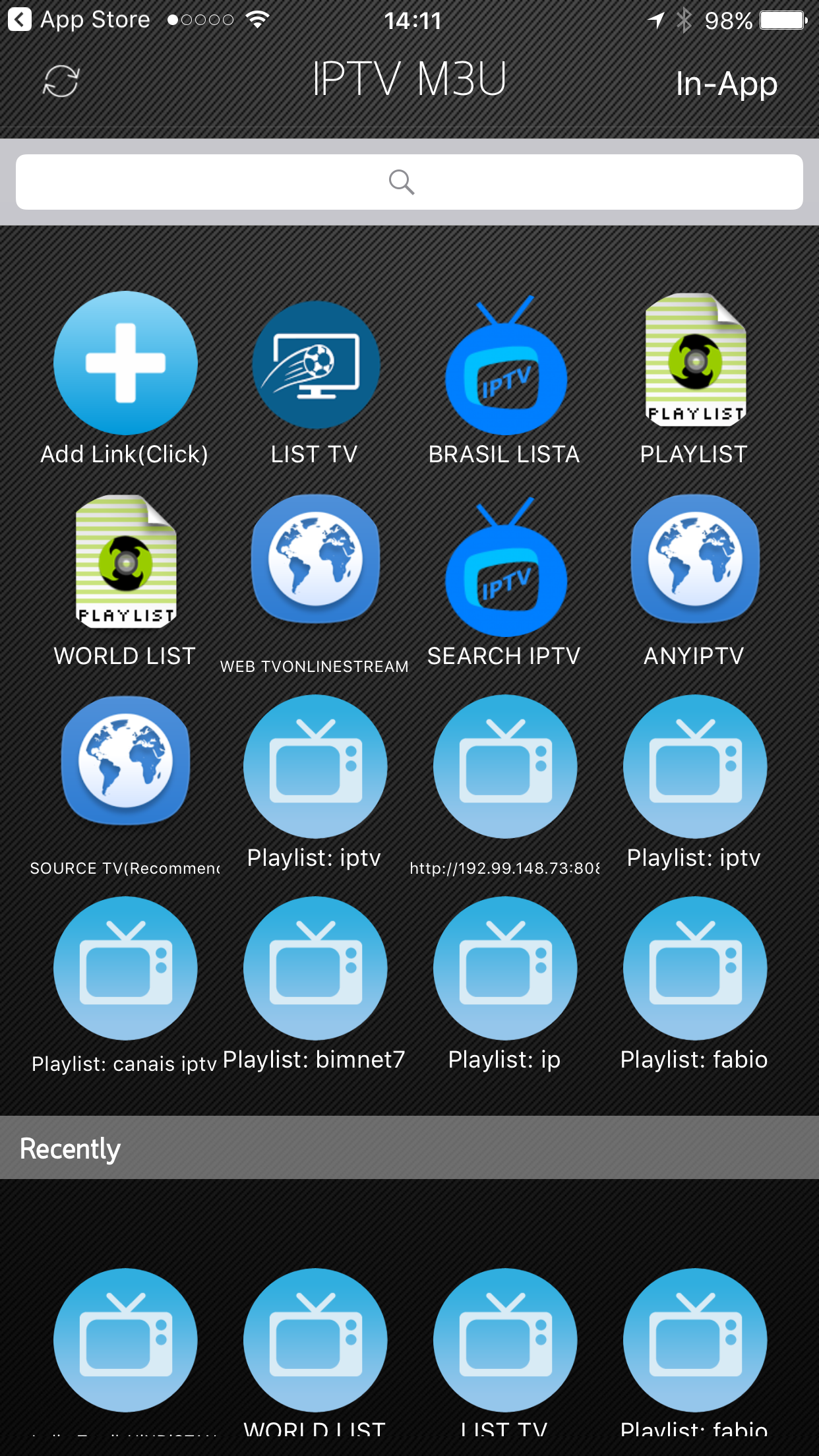The height and width of the screenshot is (1456, 819).
Task: Open Playlist: canais iptv
Action: 125,968
